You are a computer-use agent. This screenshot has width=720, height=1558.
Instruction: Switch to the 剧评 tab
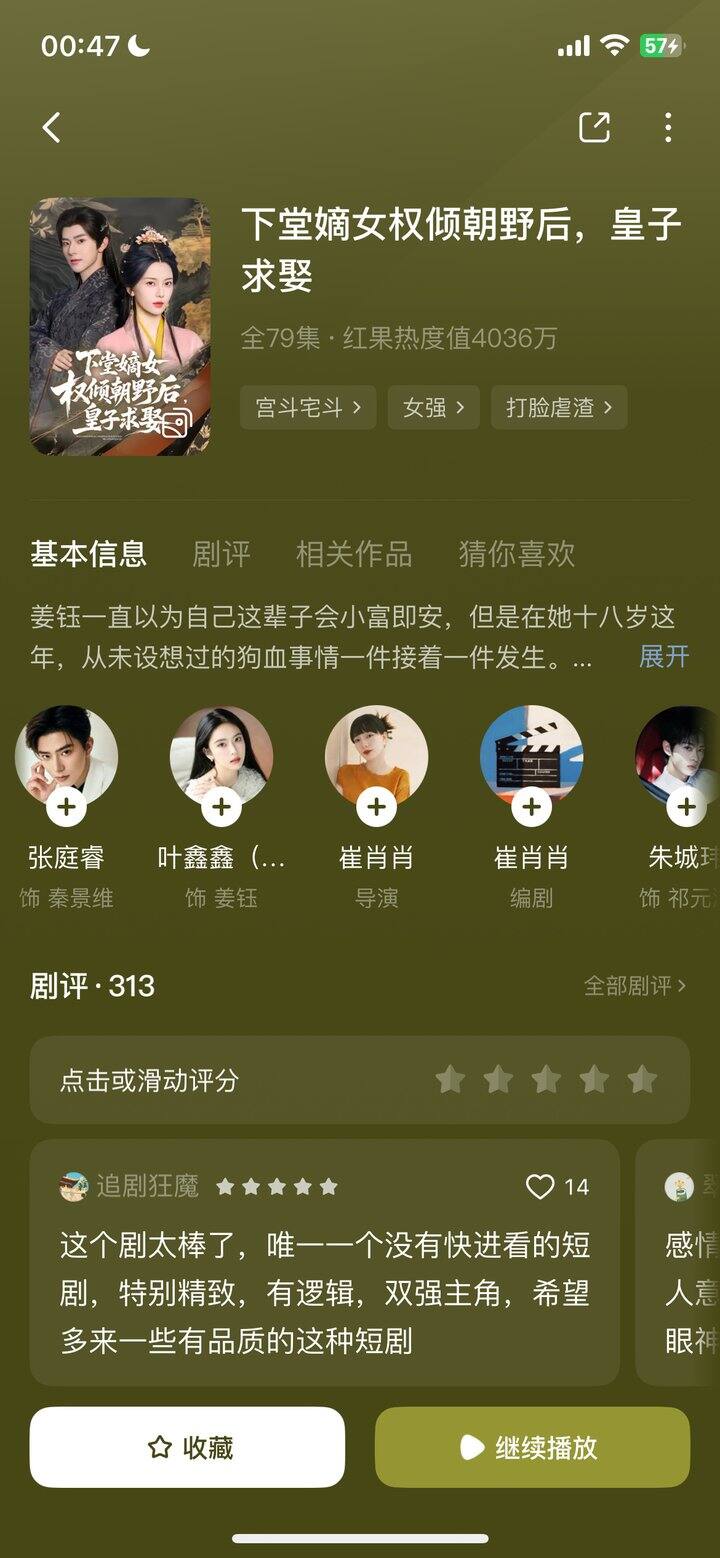pos(221,553)
